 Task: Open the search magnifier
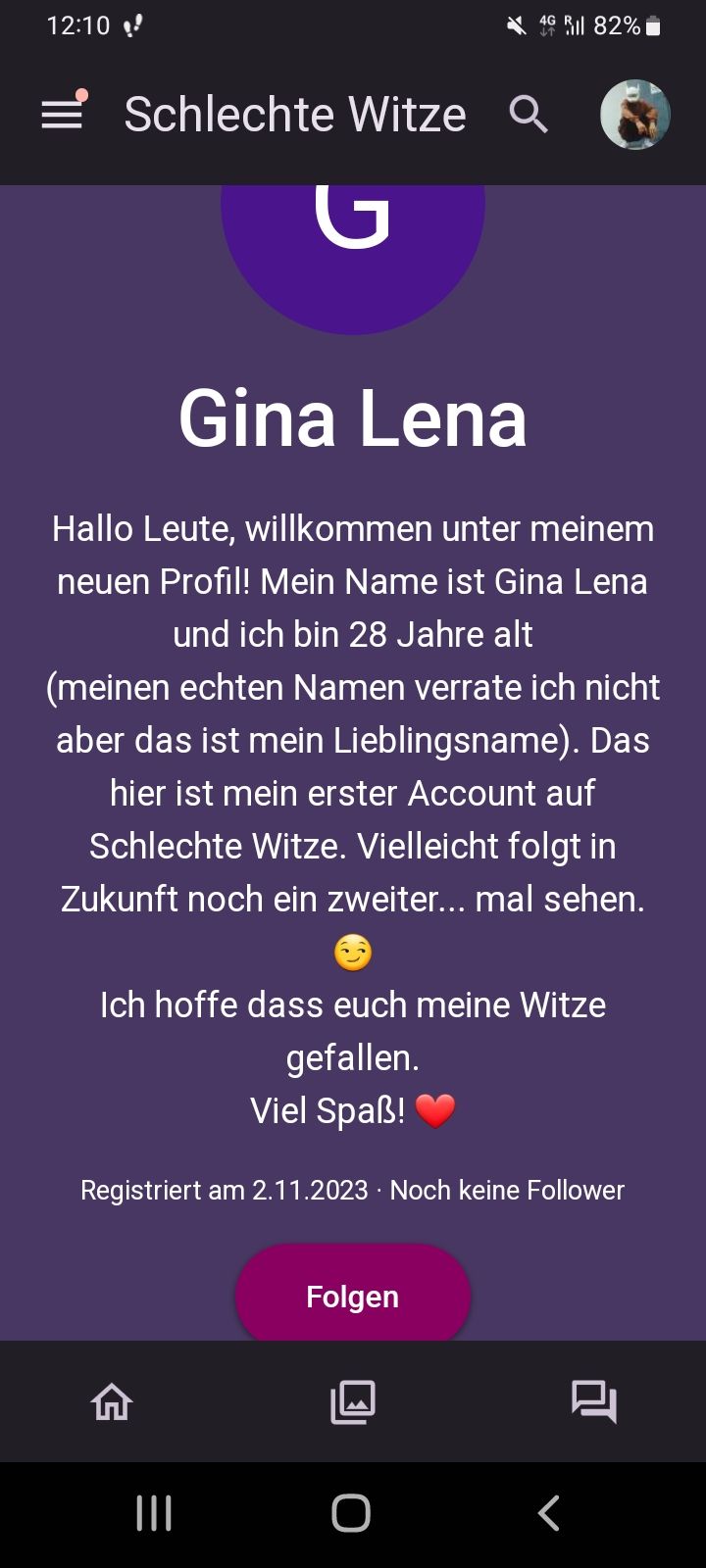pos(529,115)
